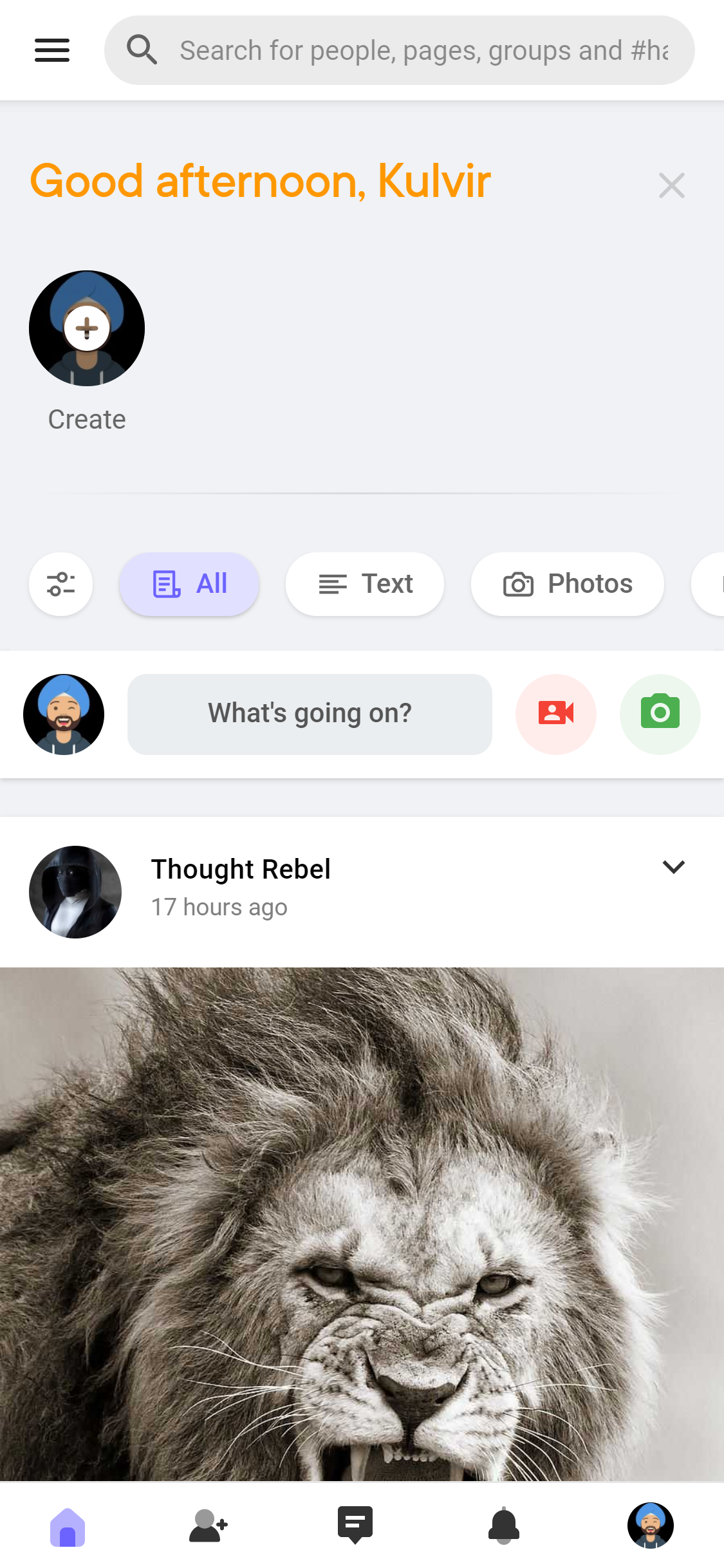
Task: Add a photo with the camera button
Action: click(x=660, y=714)
